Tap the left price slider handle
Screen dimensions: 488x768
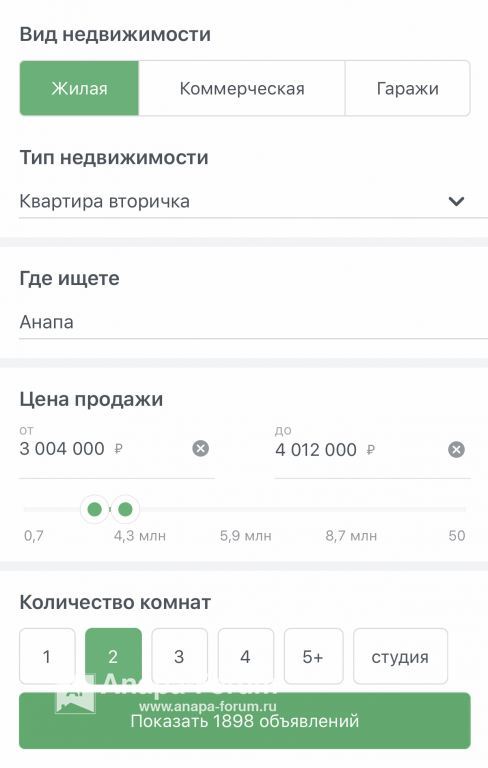point(95,509)
